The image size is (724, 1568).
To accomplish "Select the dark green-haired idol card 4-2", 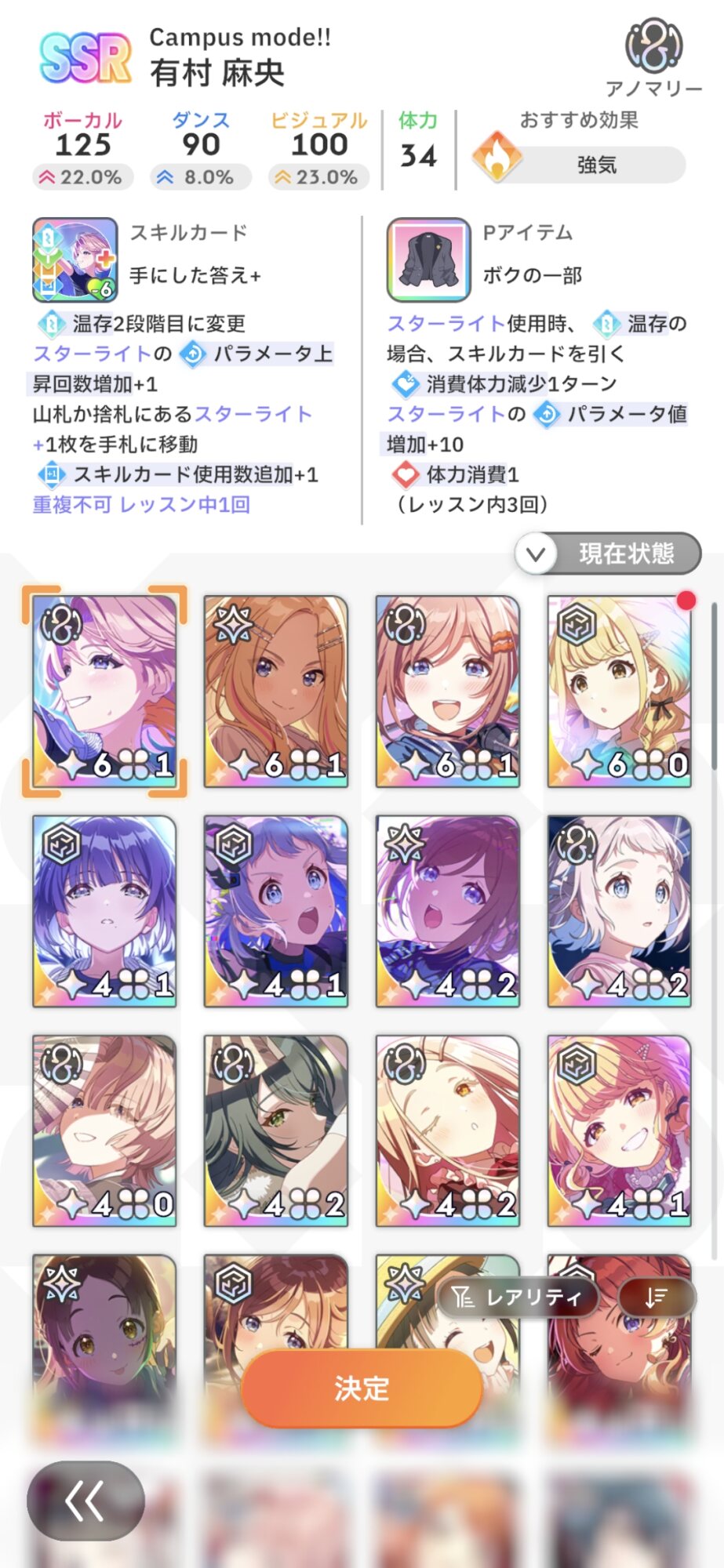I will 275,1131.
